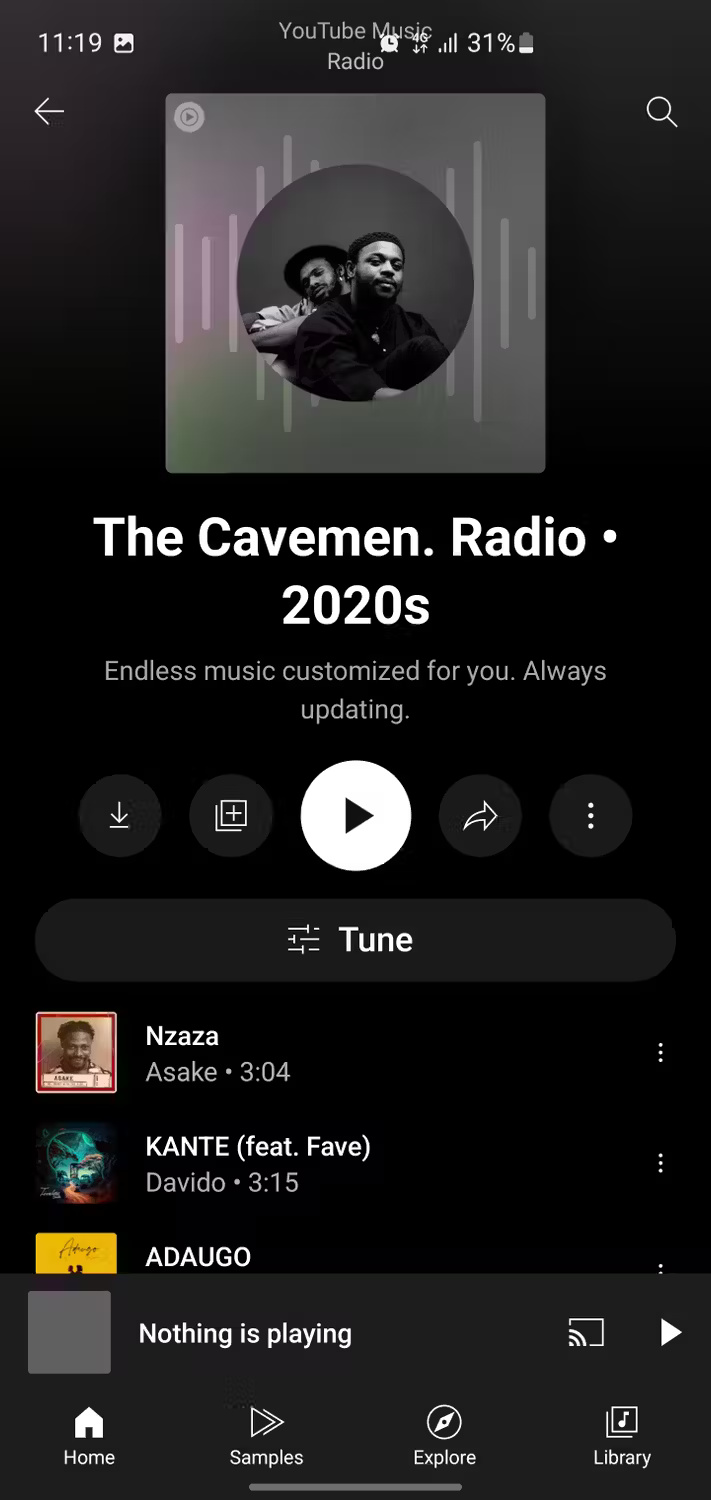Tap the Tune button
711x1500 pixels.
tap(355, 939)
